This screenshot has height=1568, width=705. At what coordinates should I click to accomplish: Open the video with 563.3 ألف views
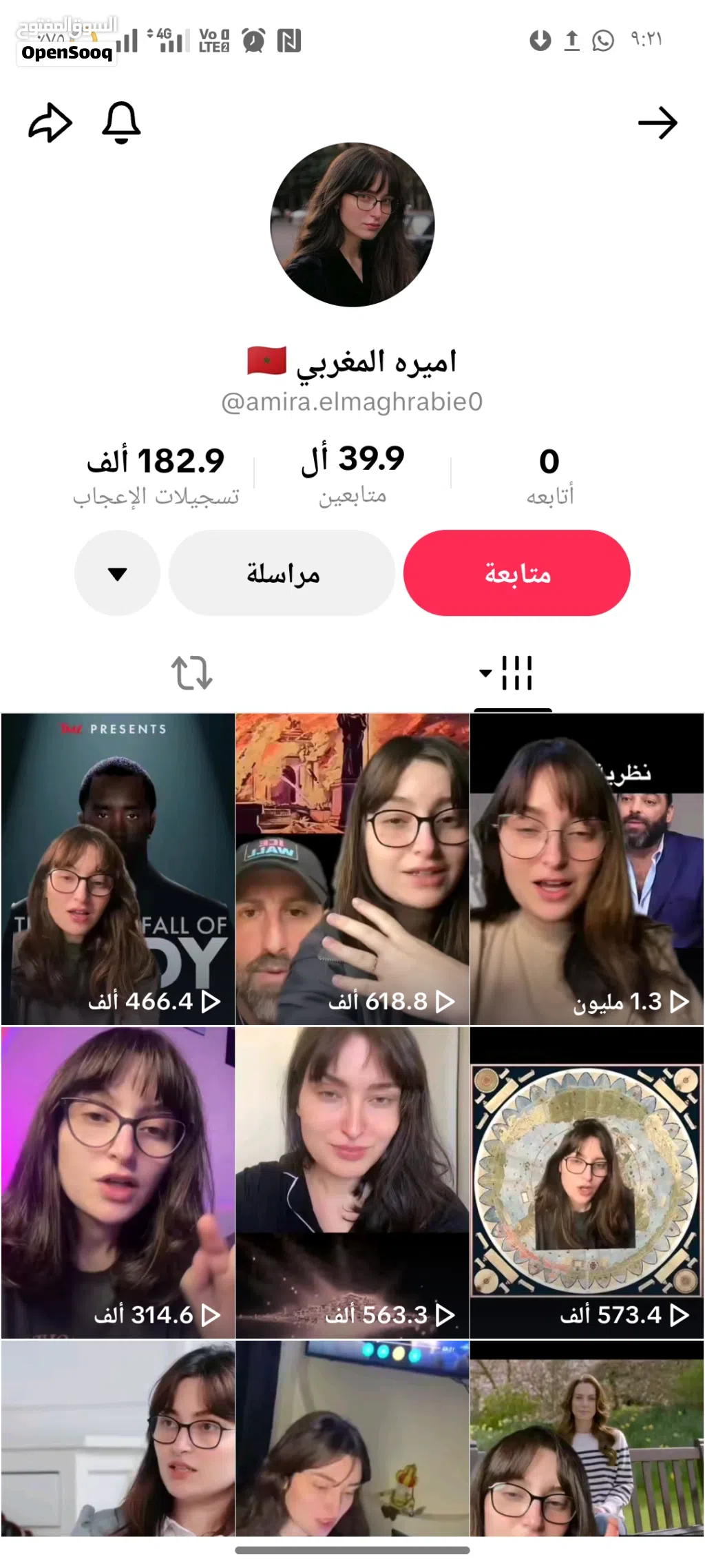click(352, 1182)
